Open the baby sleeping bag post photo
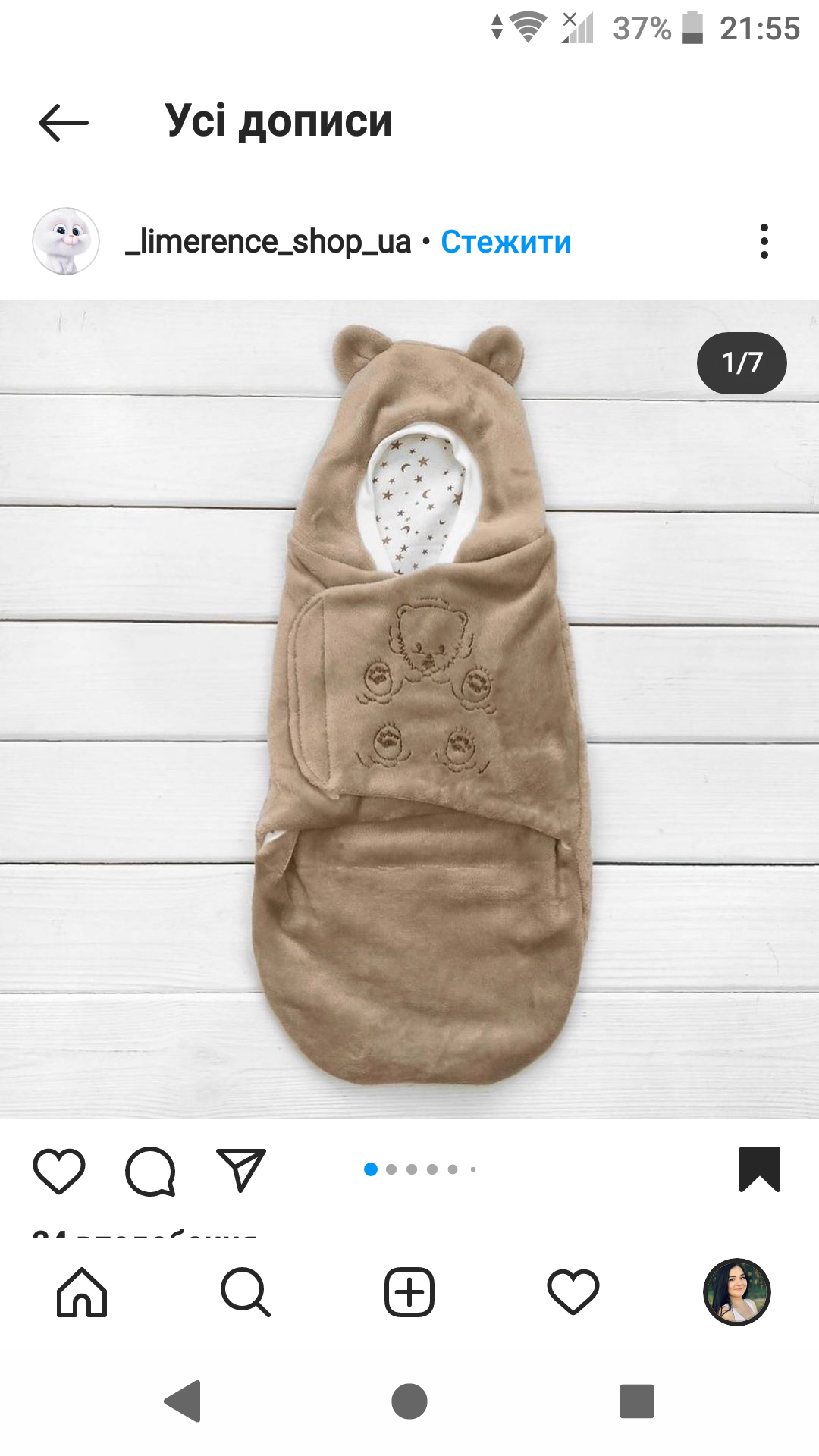The height and width of the screenshot is (1456, 819). point(409,709)
